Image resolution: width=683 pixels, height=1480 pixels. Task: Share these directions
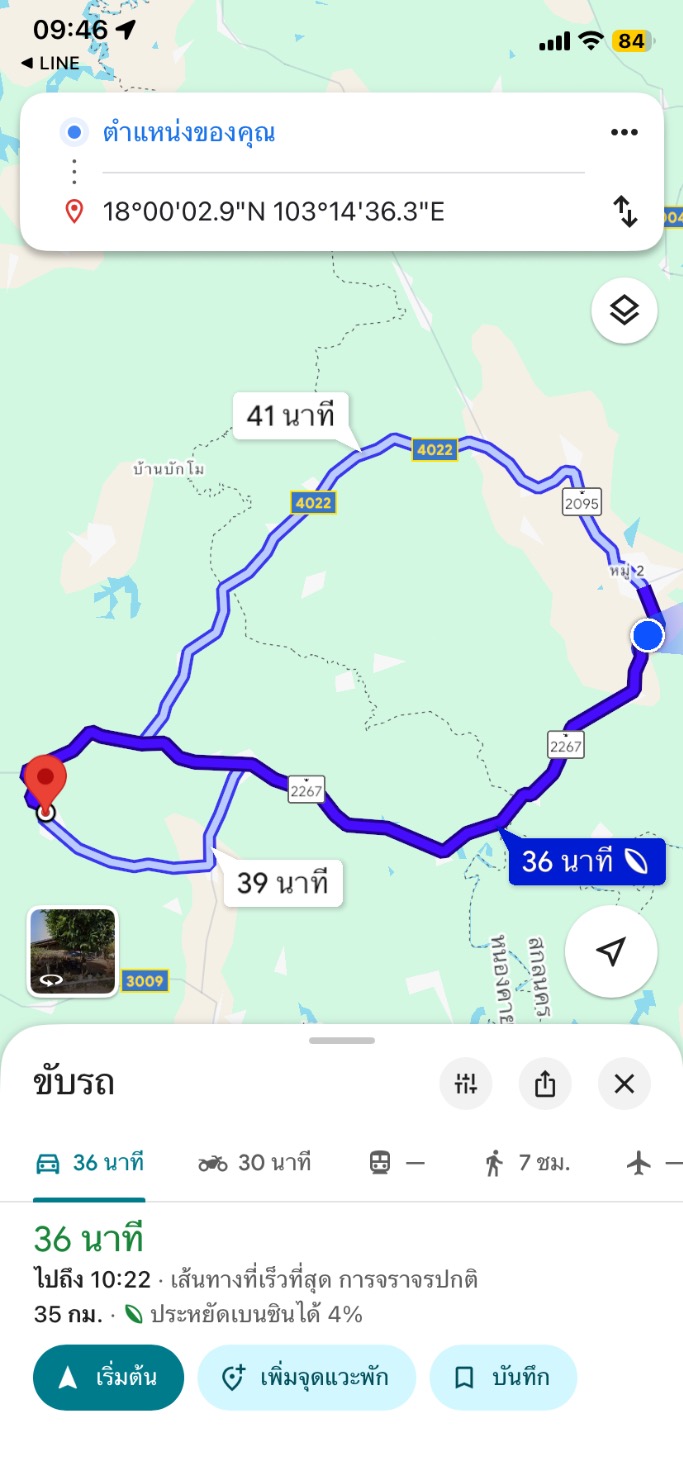(545, 1084)
